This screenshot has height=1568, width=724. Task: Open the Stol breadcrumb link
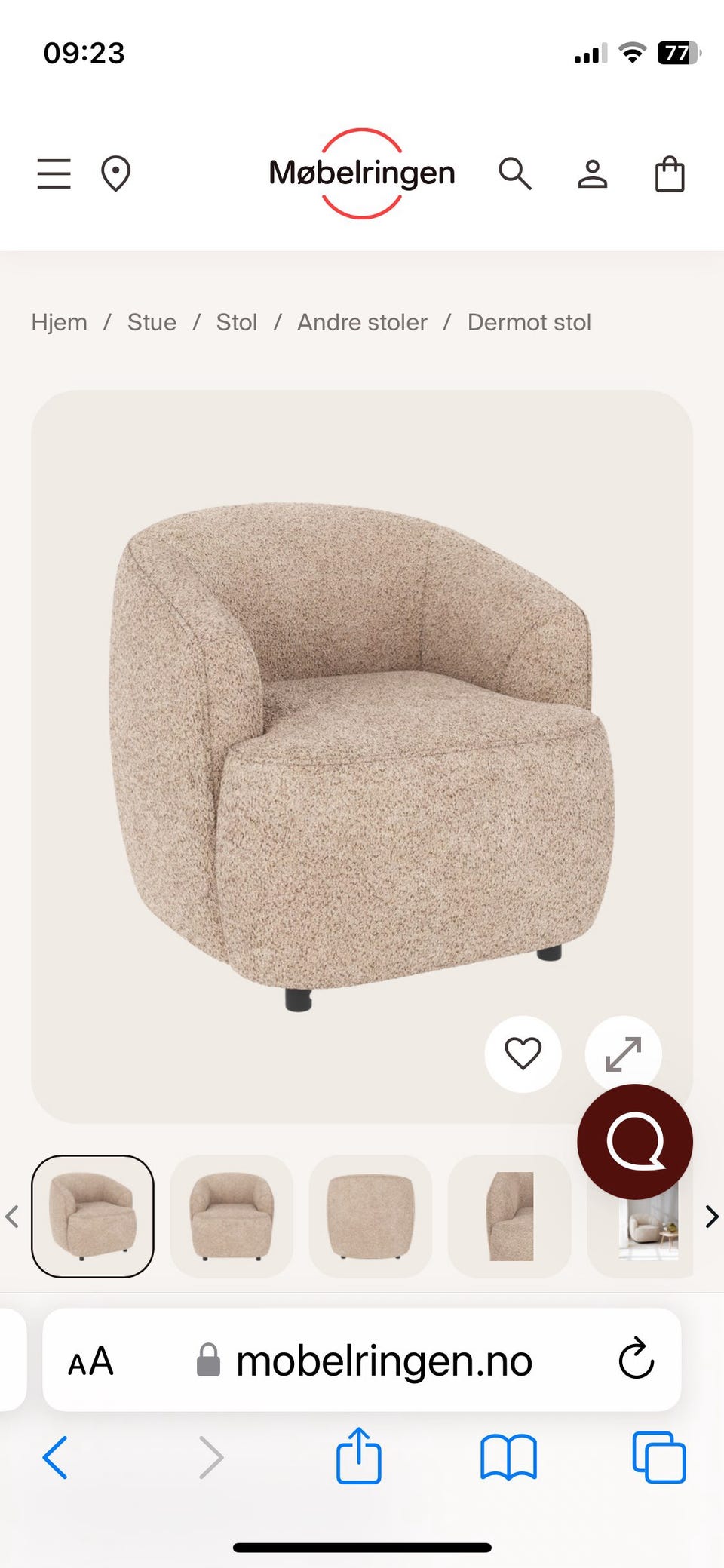[237, 322]
